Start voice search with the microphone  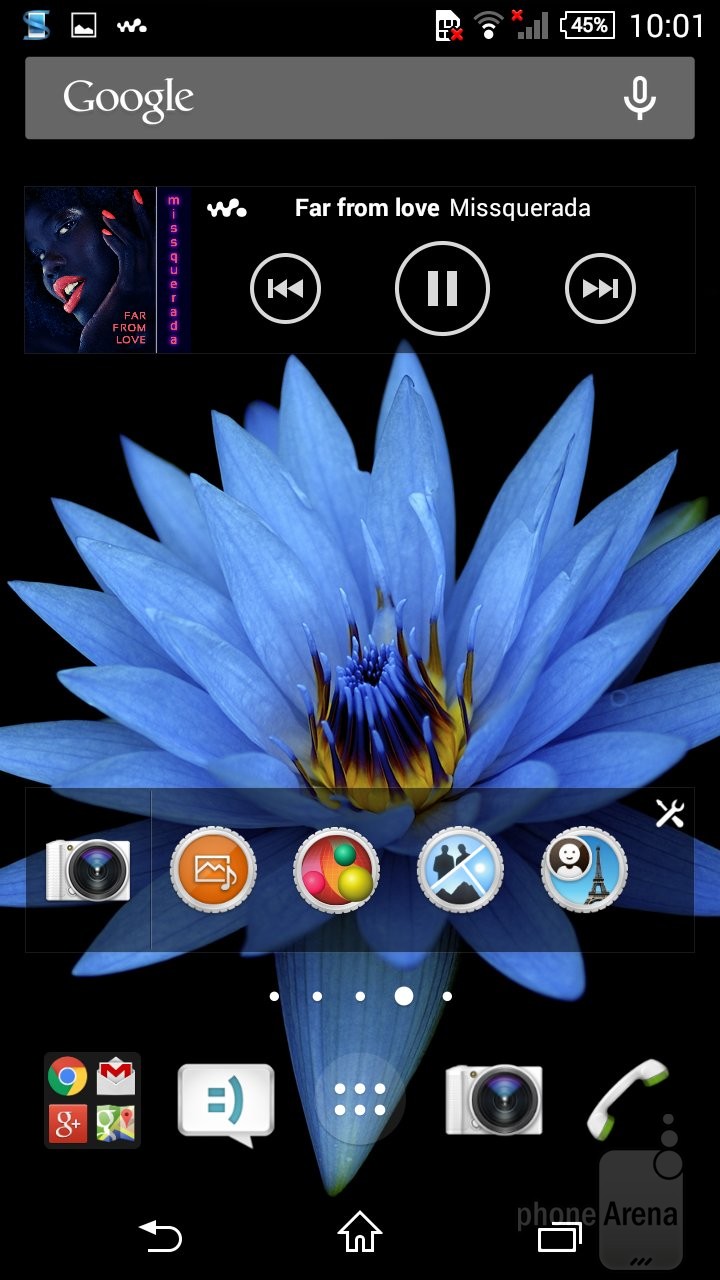640,98
